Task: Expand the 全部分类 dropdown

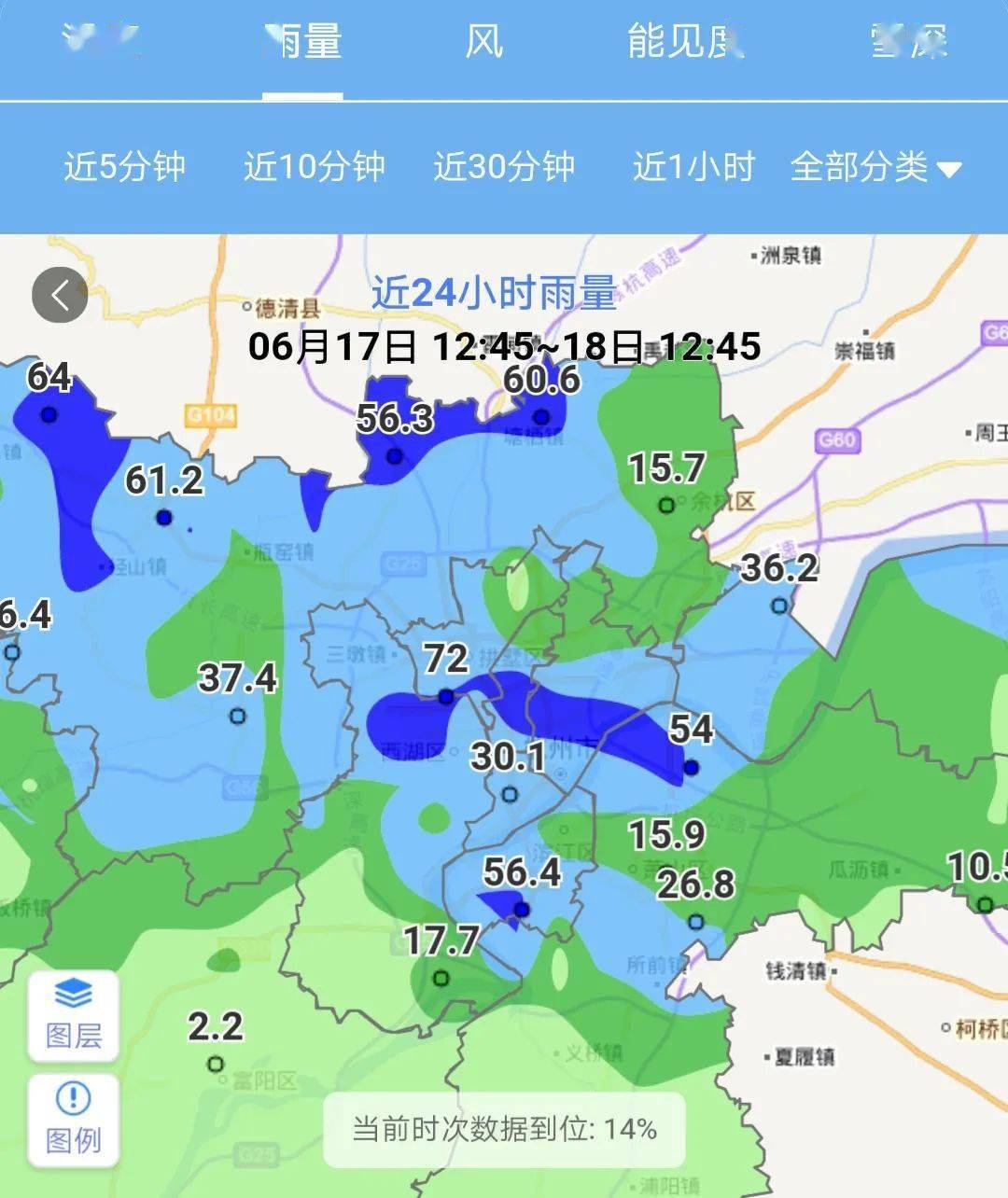Action: pyautogui.click(x=875, y=167)
